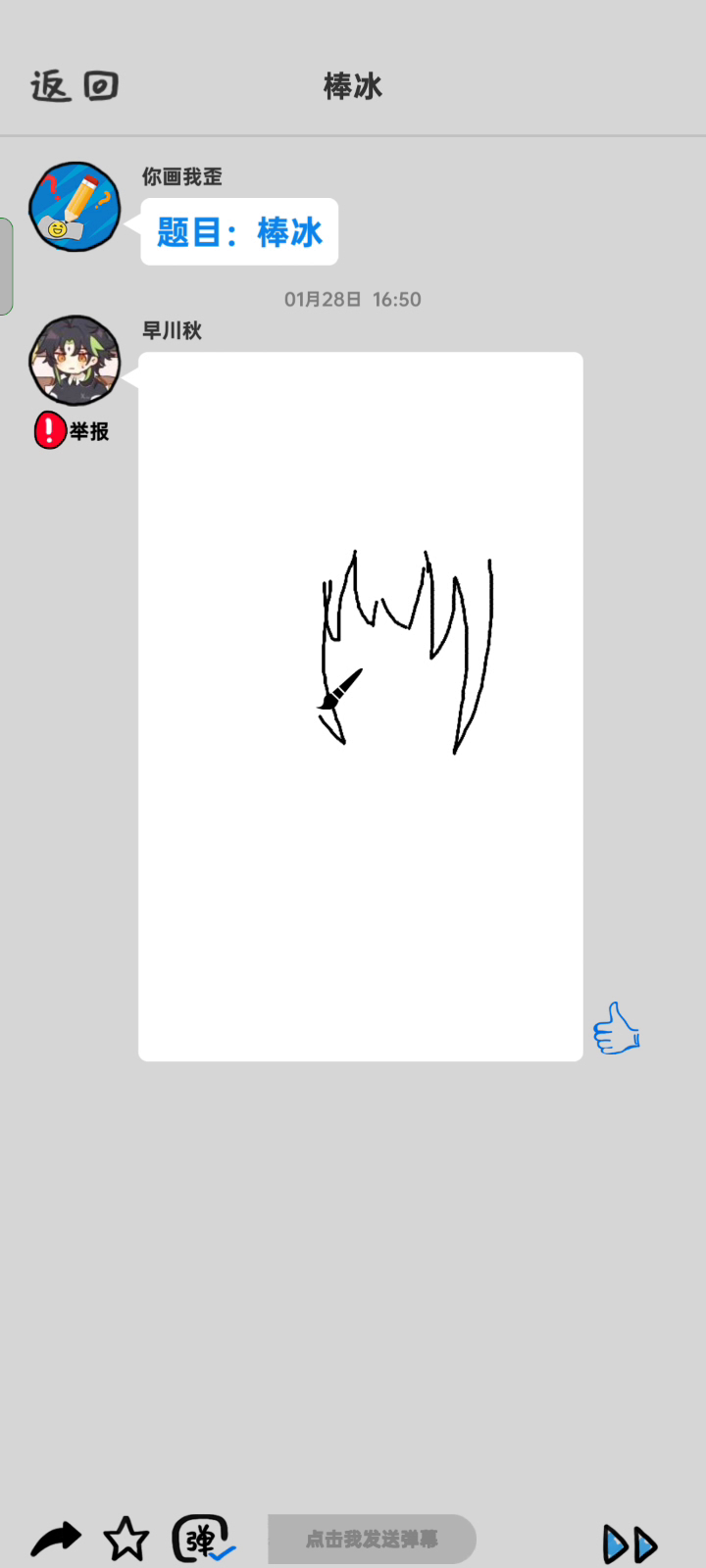
Task: Share this drawing with the arrow icon
Action: click(x=56, y=1539)
